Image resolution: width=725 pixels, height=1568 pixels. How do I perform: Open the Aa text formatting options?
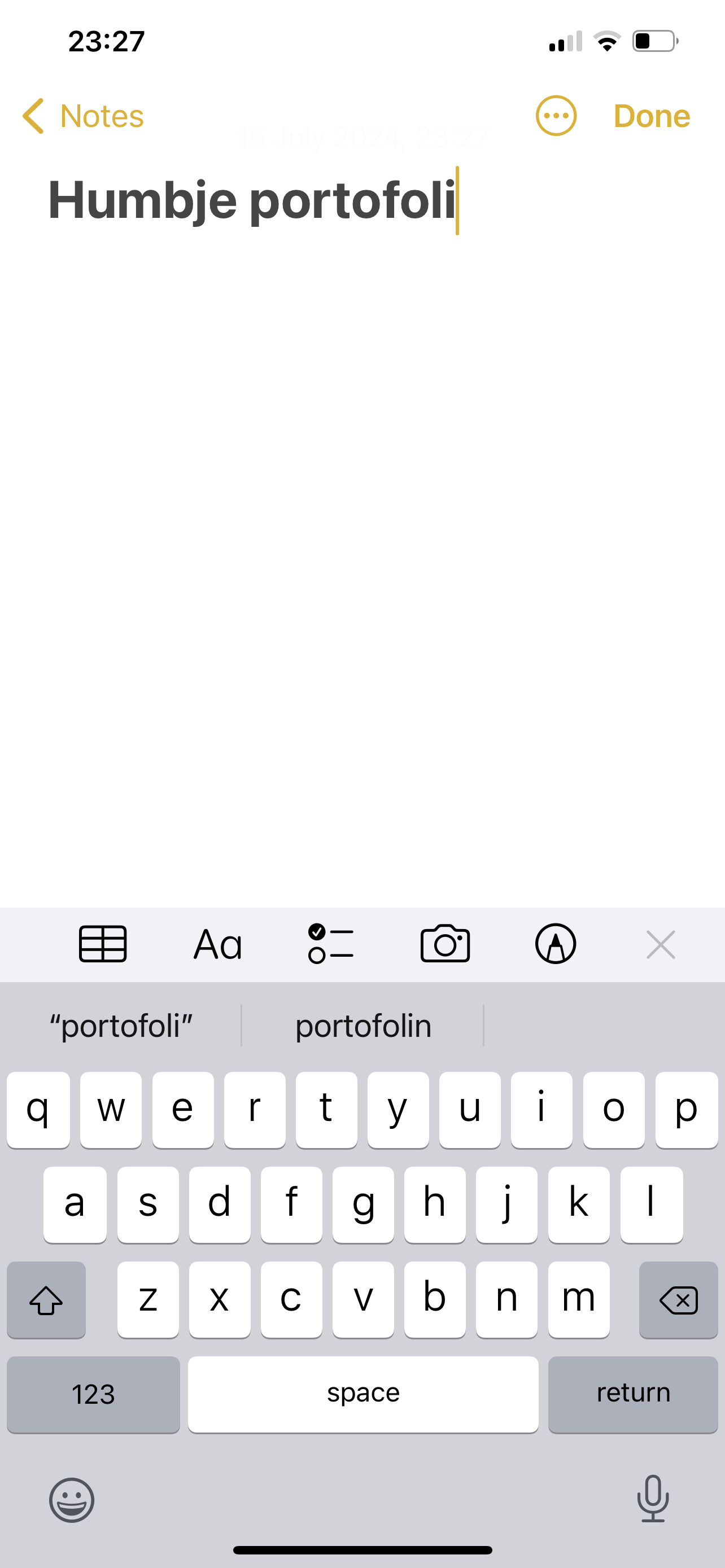click(x=217, y=944)
